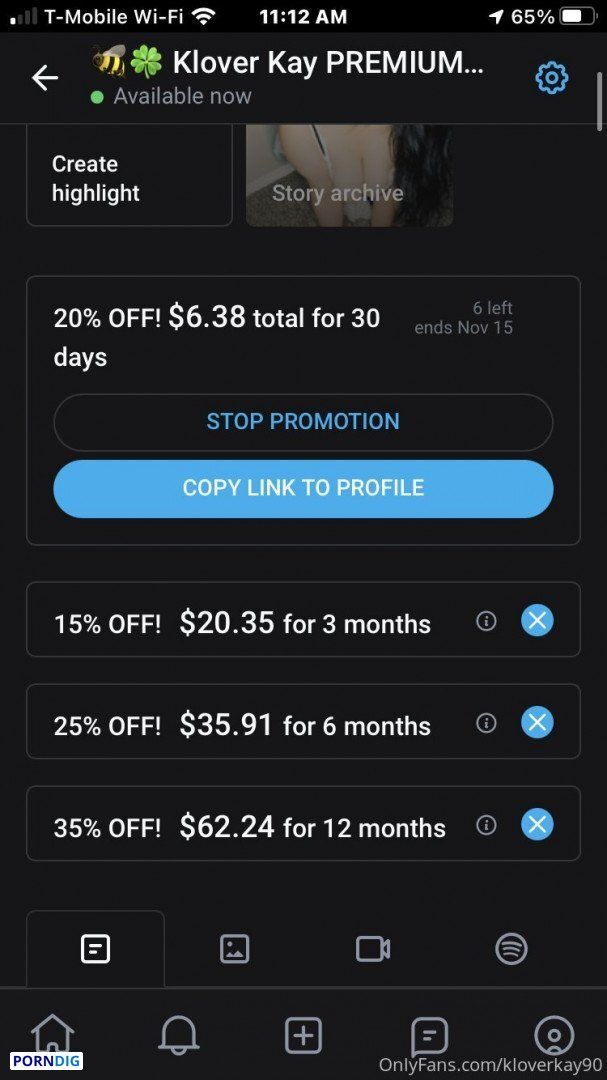View info for the 12 months bundle

[x=486, y=825]
